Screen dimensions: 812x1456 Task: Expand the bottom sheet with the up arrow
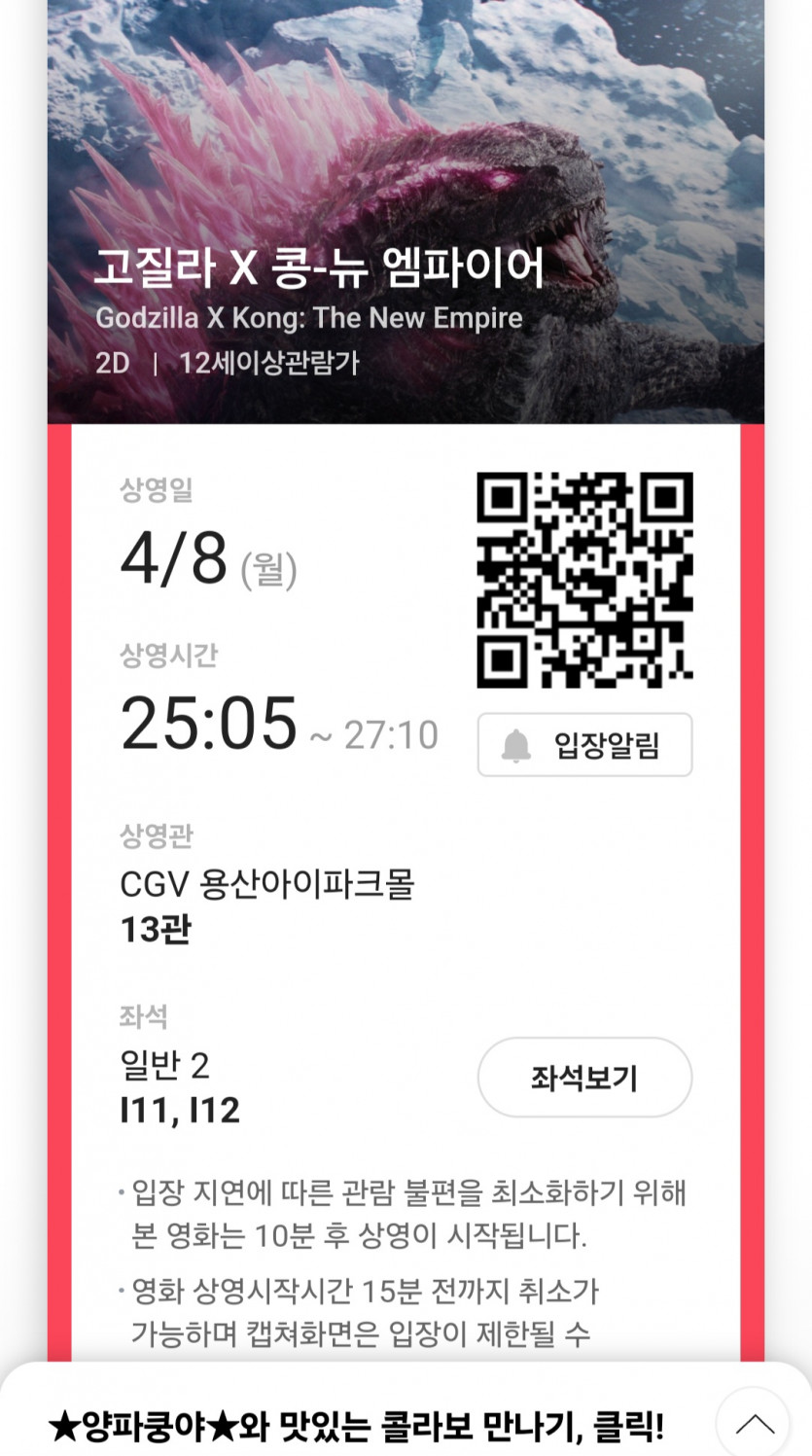tap(754, 1425)
